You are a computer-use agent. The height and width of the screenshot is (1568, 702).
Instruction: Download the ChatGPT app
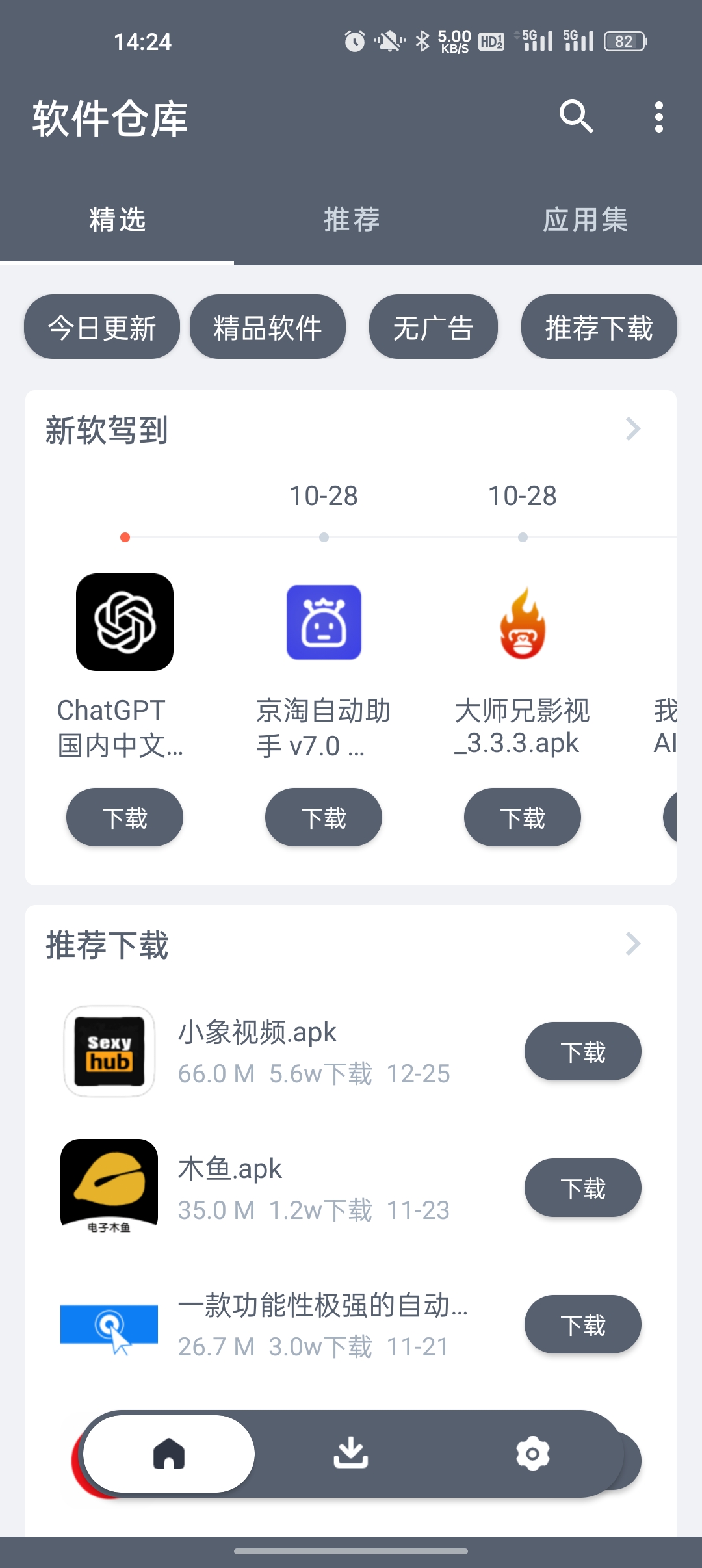tap(124, 818)
